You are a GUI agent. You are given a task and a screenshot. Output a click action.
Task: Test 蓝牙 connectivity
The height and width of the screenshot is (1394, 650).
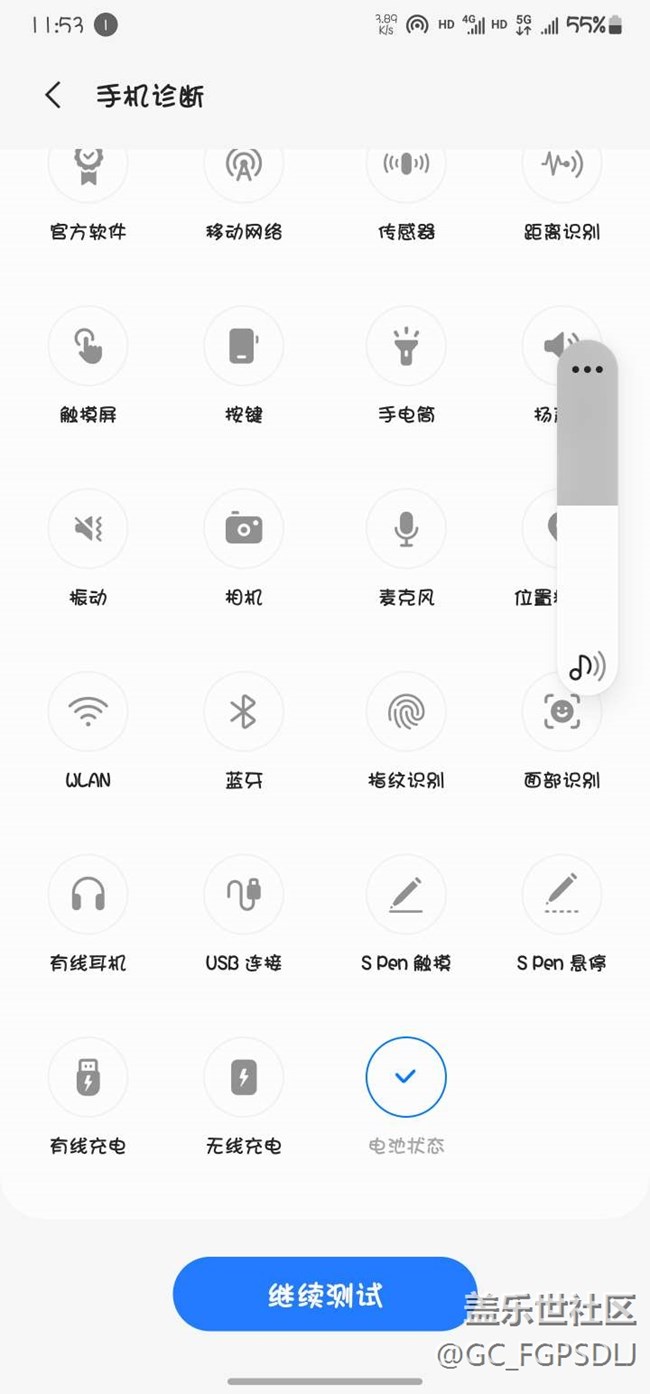coord(243,712)
